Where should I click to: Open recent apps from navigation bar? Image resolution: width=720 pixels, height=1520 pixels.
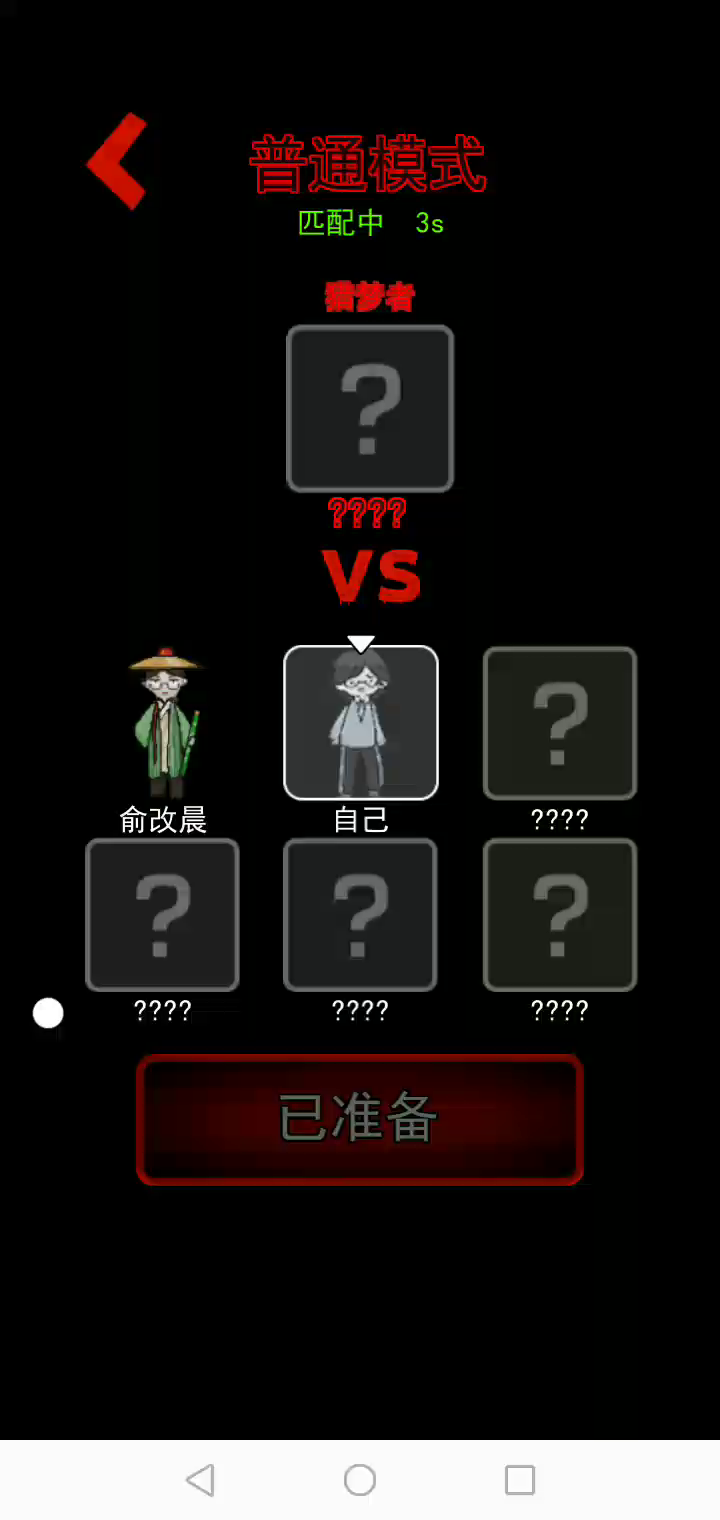(520, 1480)
